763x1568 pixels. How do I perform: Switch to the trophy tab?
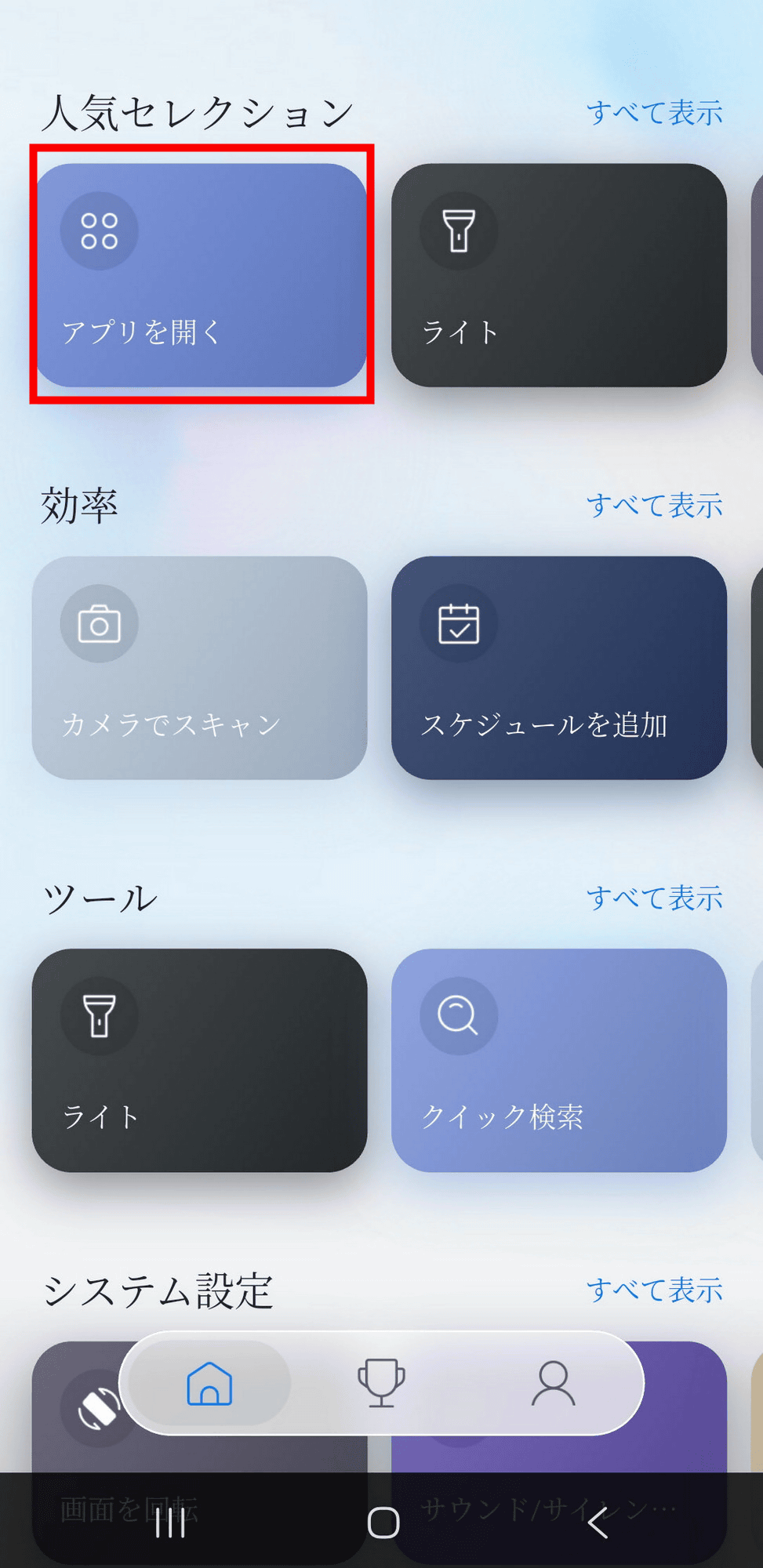coord(381,1383)
